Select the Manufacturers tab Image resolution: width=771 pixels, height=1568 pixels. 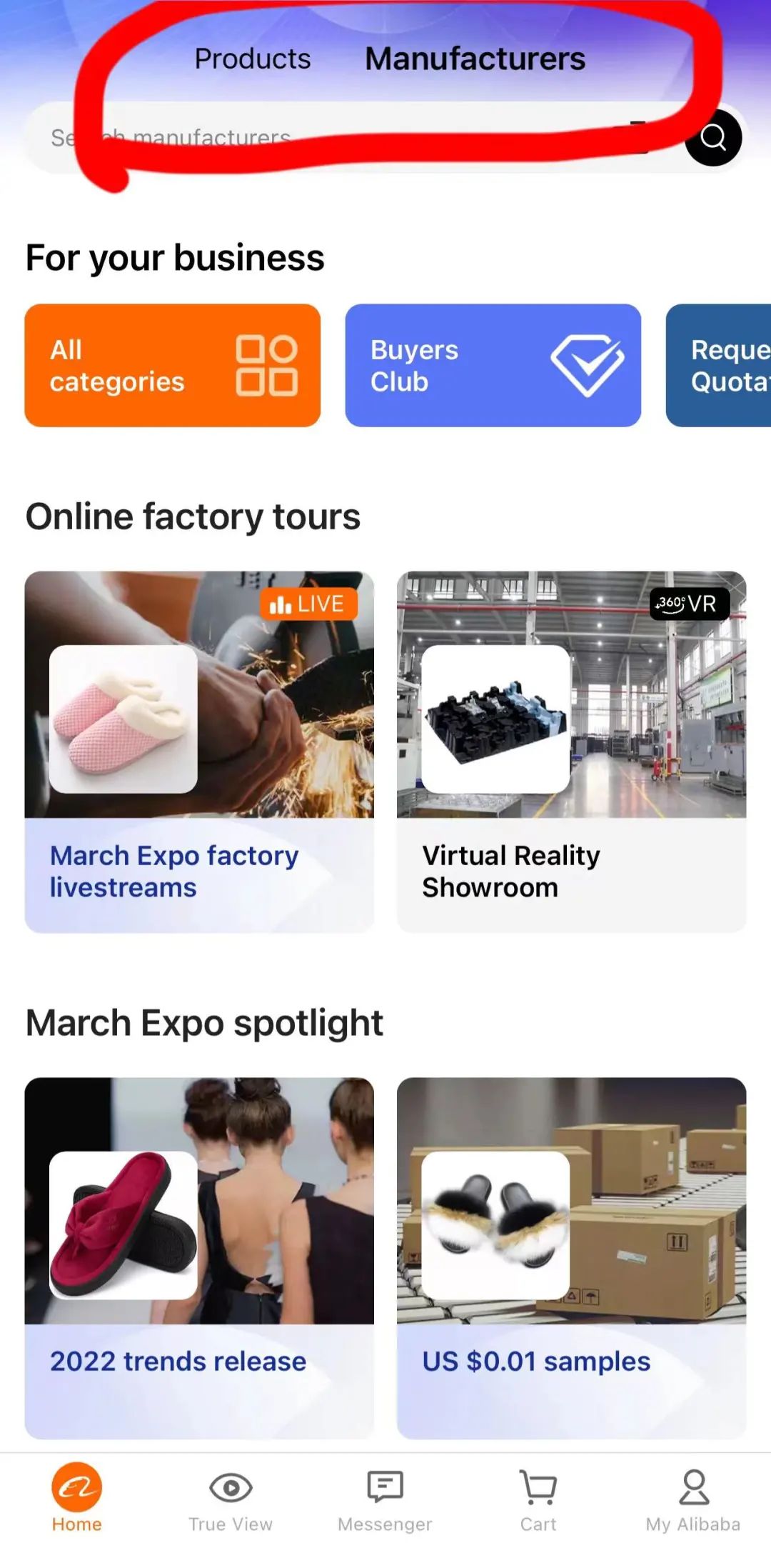pyautogui.click(x=475, y=59)
